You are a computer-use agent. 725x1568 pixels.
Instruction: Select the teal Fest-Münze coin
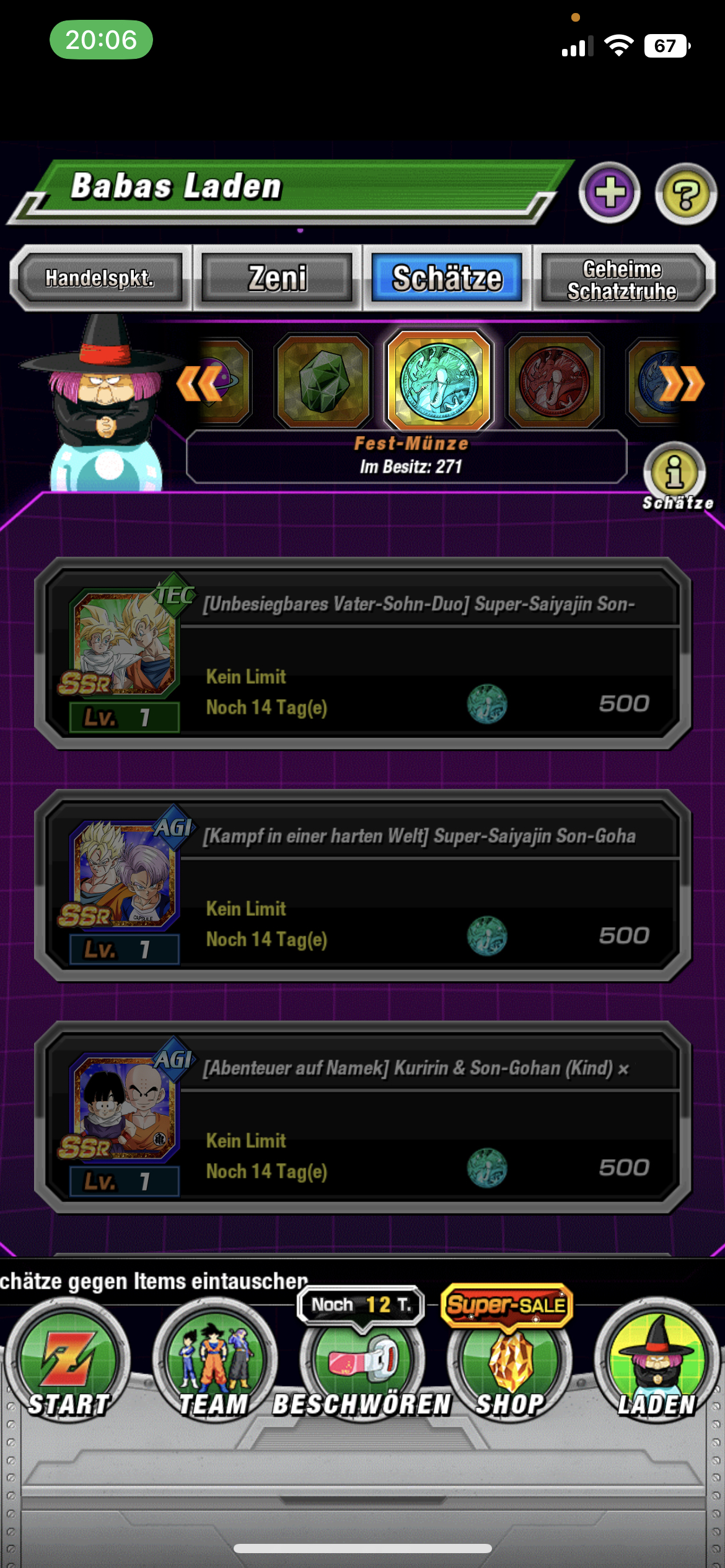pos(439,380)
